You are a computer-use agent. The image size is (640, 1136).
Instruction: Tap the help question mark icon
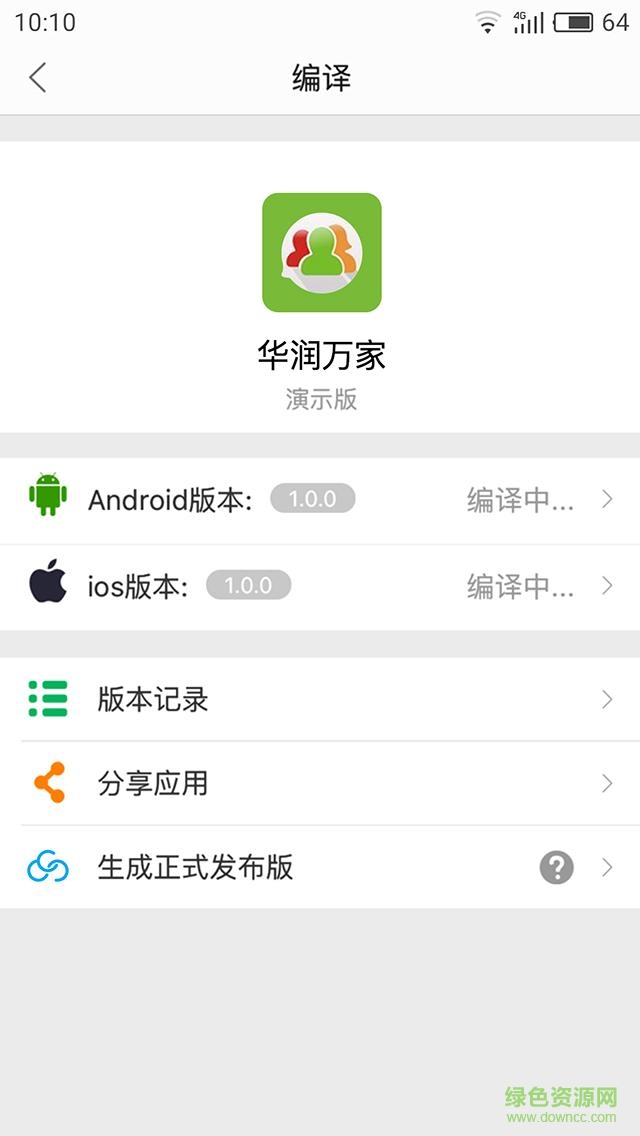(x=557, y=867)
